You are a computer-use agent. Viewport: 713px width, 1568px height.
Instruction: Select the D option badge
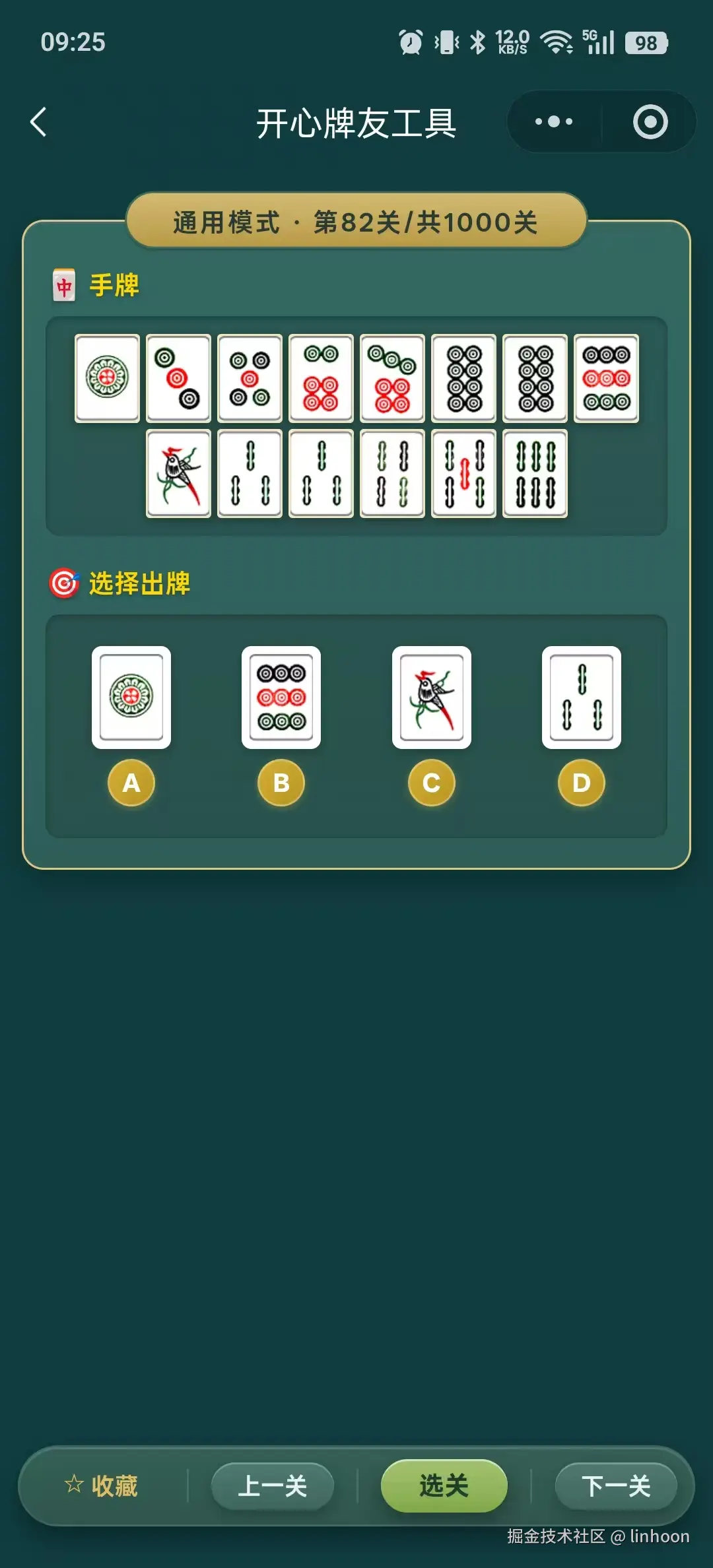coord(581,783)
